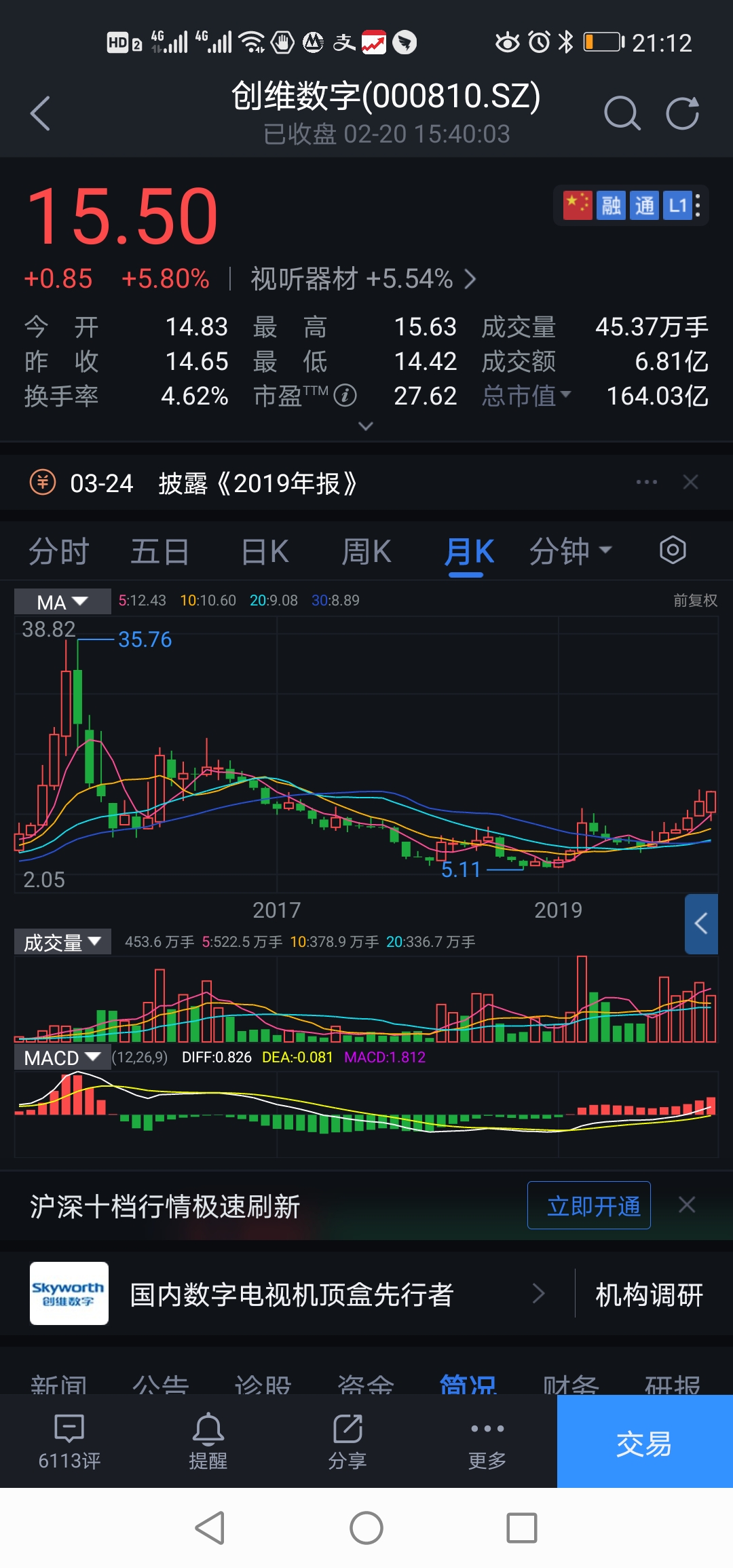The width and height of the screenshot is (733, 1568).
Task: Tap the back arrow to exit quote page
Action: (x=41, y=114)
